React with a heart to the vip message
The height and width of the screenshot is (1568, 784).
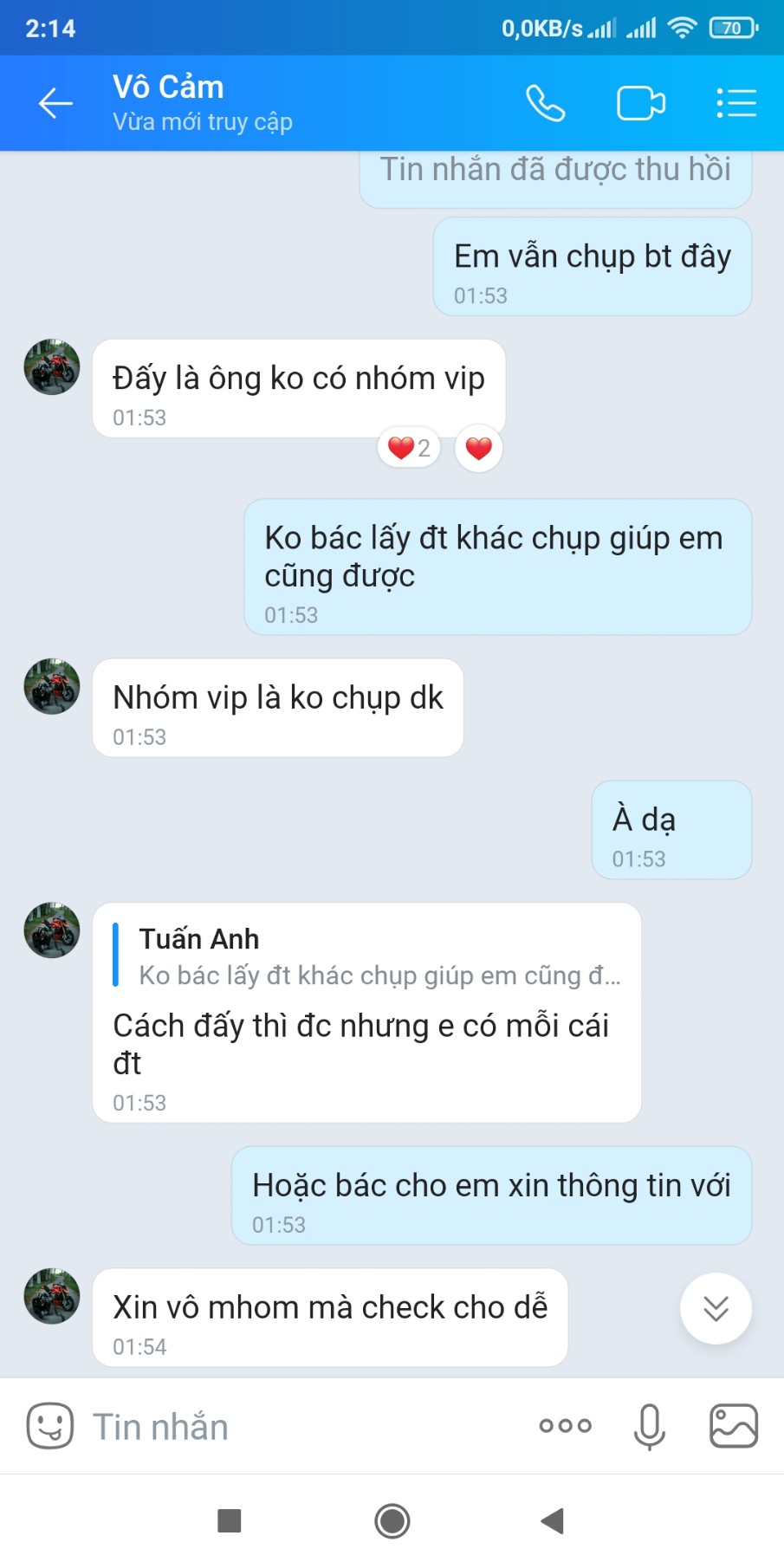pos(478,448)
